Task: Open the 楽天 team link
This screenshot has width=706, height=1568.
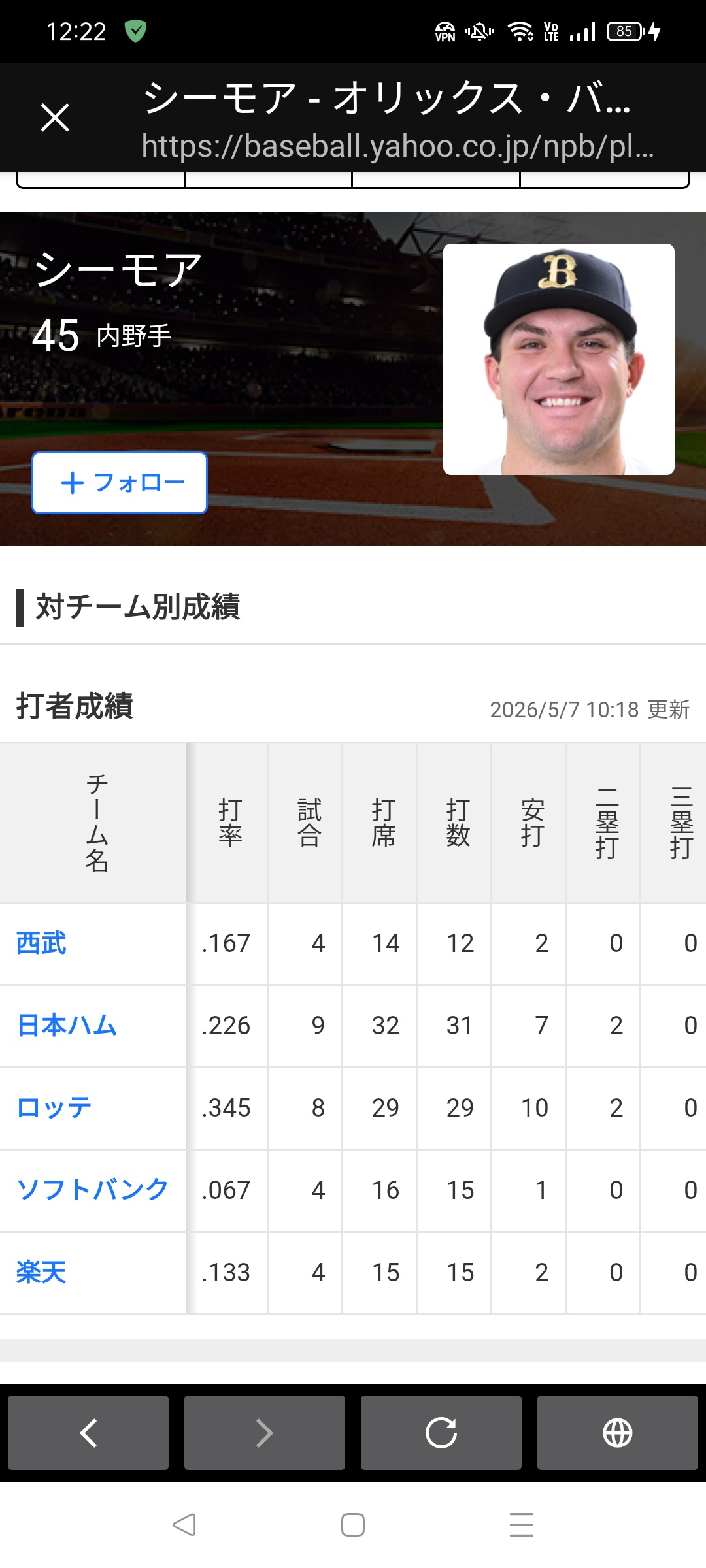Action: (41, 1273)
